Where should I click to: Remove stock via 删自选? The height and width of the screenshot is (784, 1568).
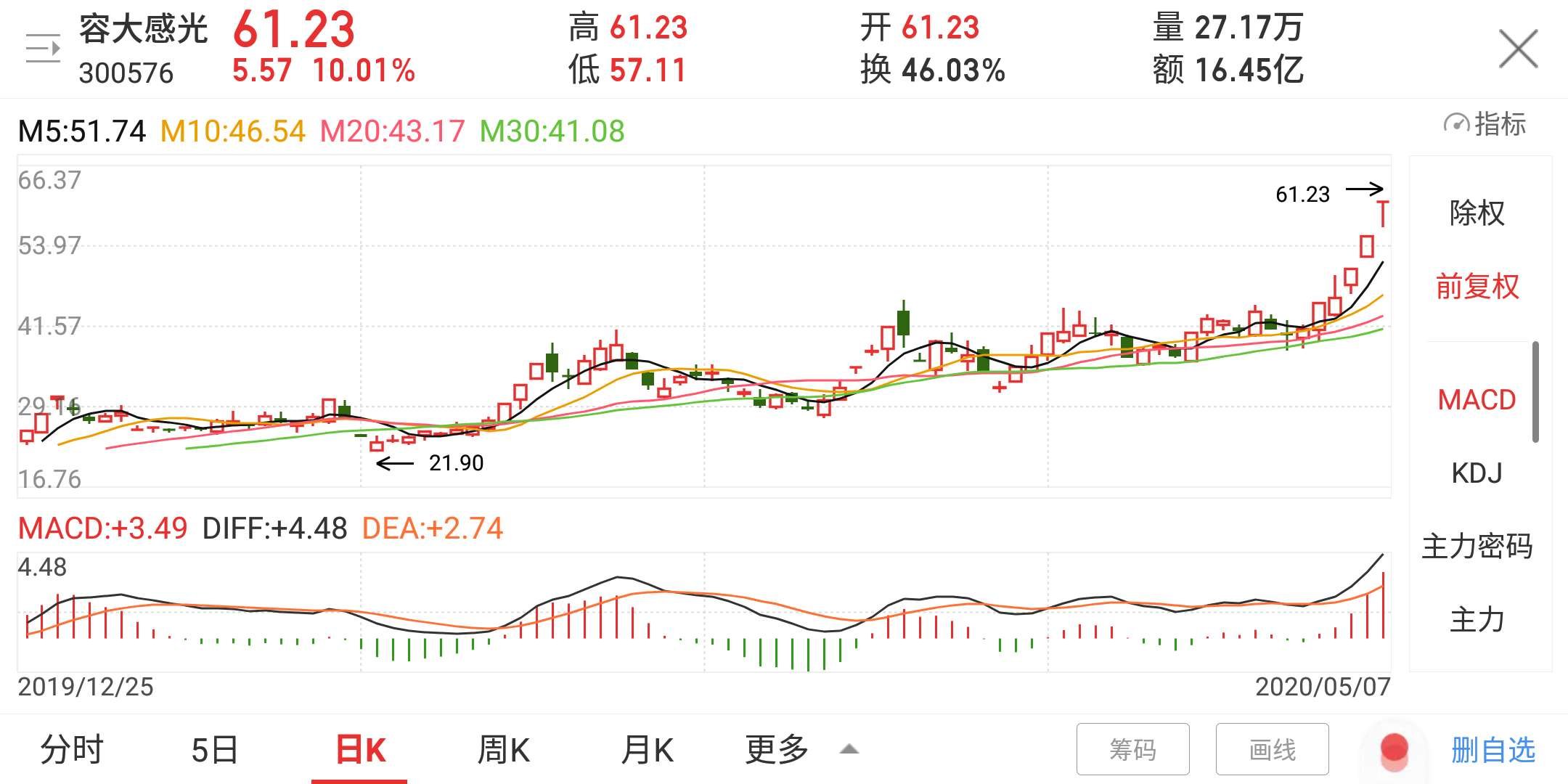point(1493,750)
